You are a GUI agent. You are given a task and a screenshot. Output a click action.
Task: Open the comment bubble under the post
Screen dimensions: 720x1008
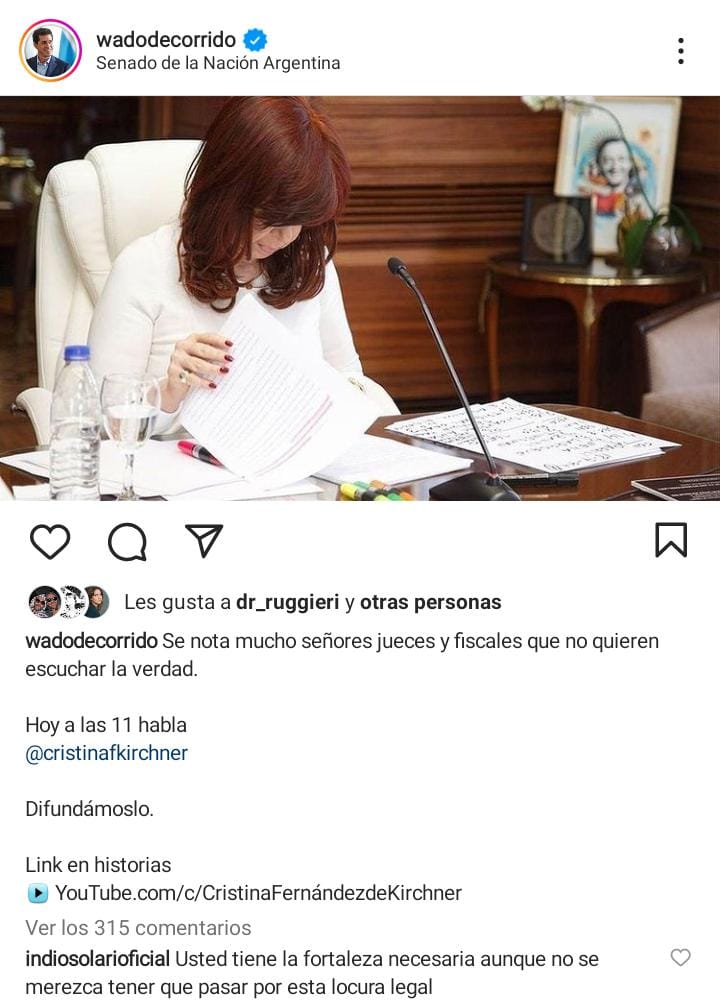(x=127, y=541)
